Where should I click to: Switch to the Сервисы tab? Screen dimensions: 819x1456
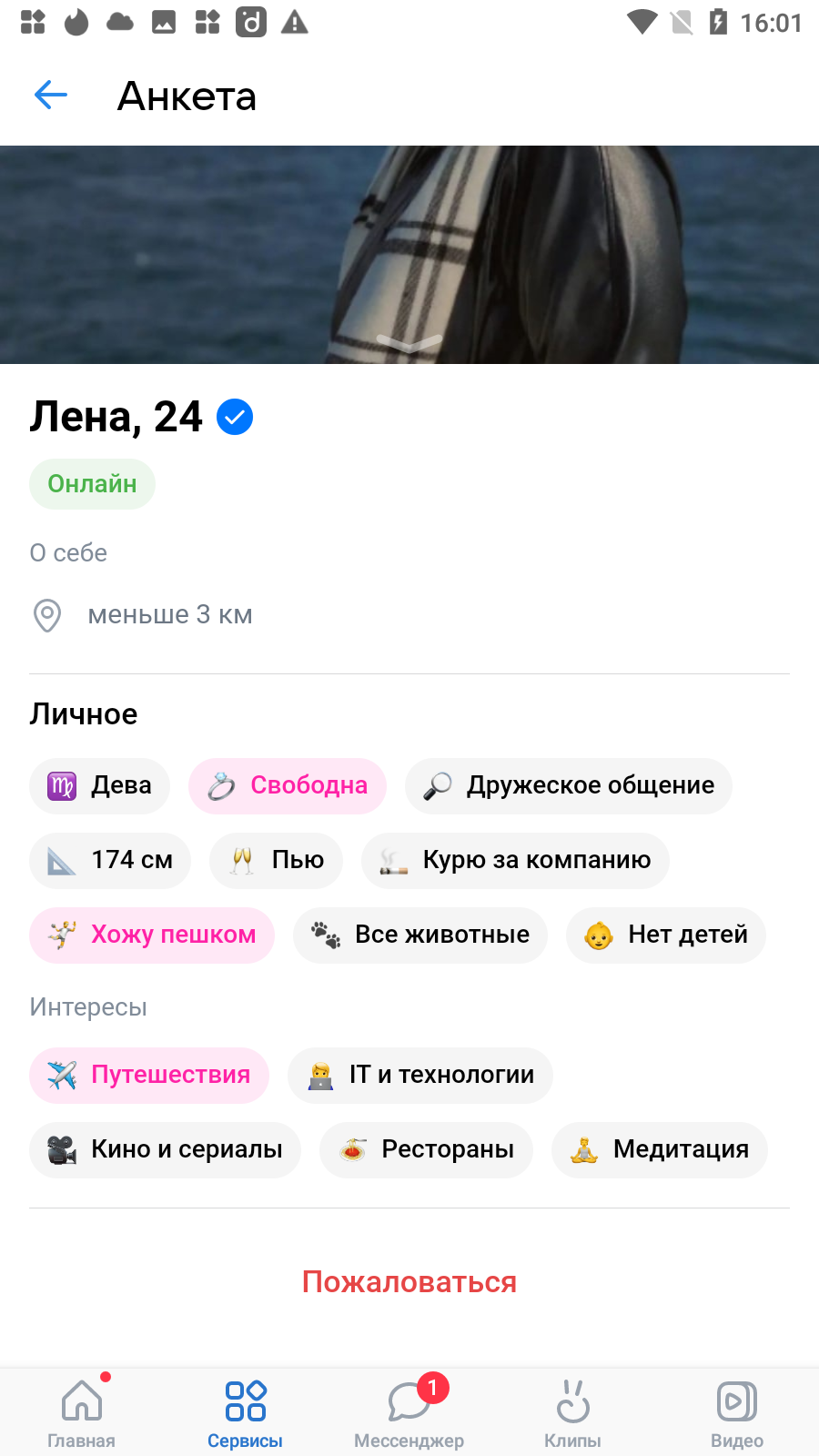pos(246,1412)
